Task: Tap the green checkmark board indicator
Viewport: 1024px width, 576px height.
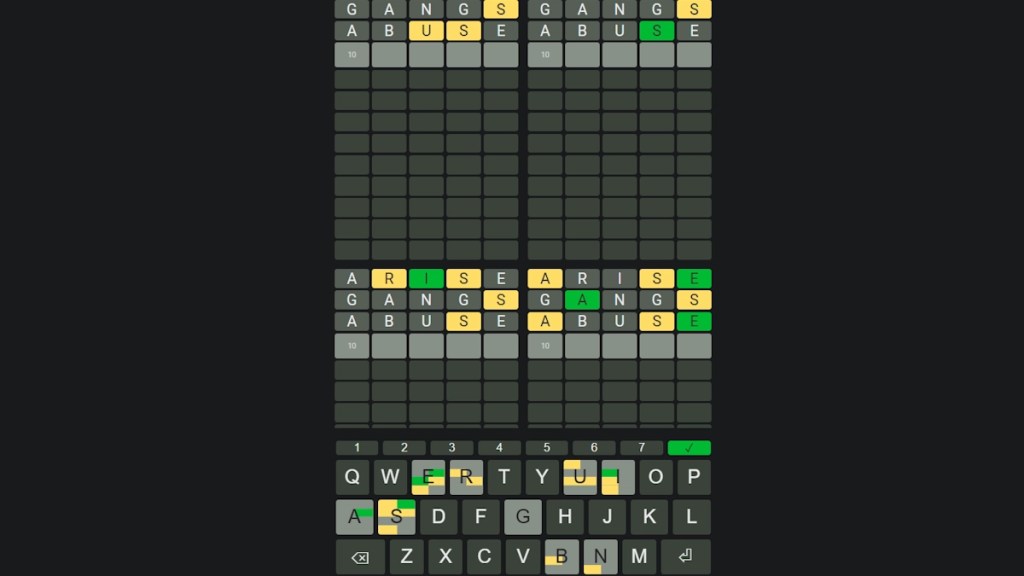Action: 689,448
